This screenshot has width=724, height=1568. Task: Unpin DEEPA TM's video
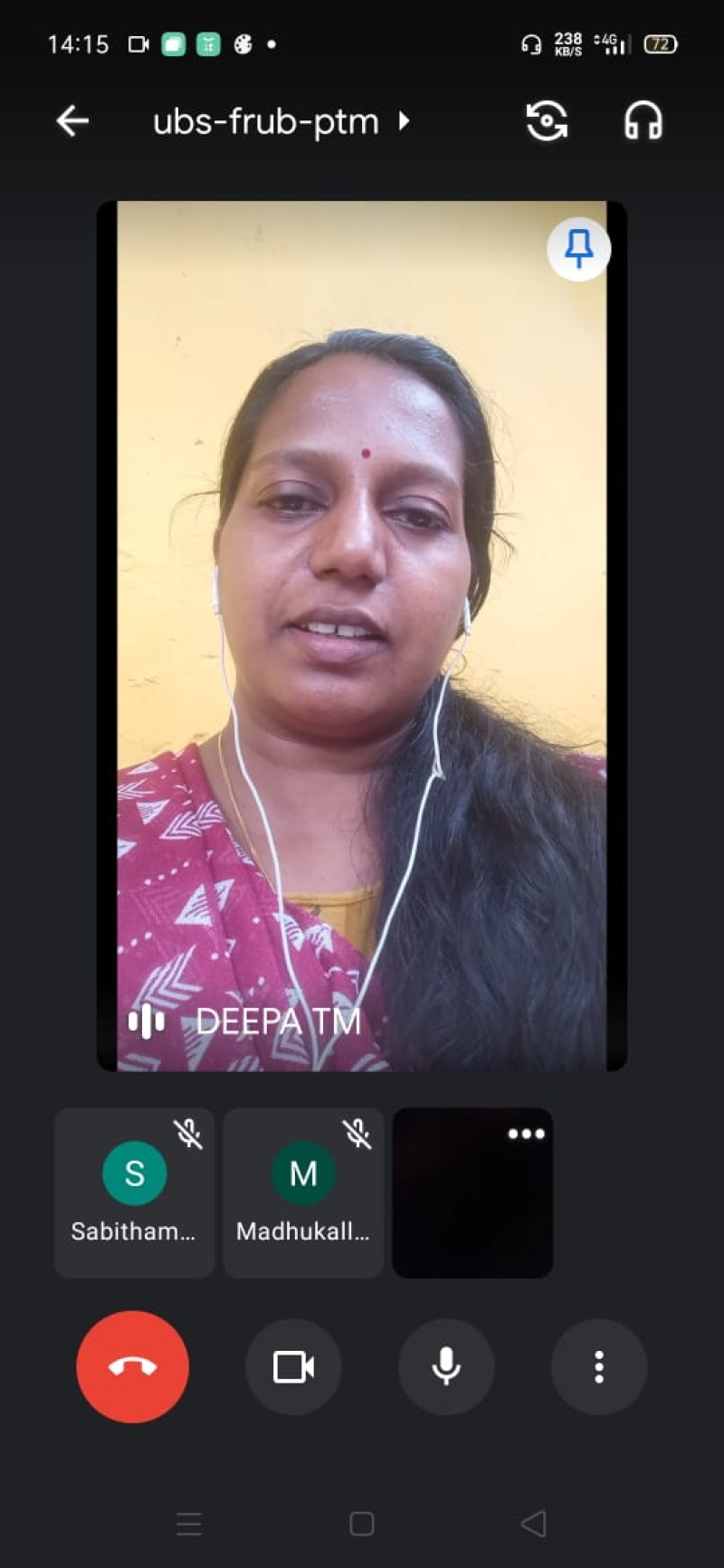pyautogui.click(x=578, y=249)
